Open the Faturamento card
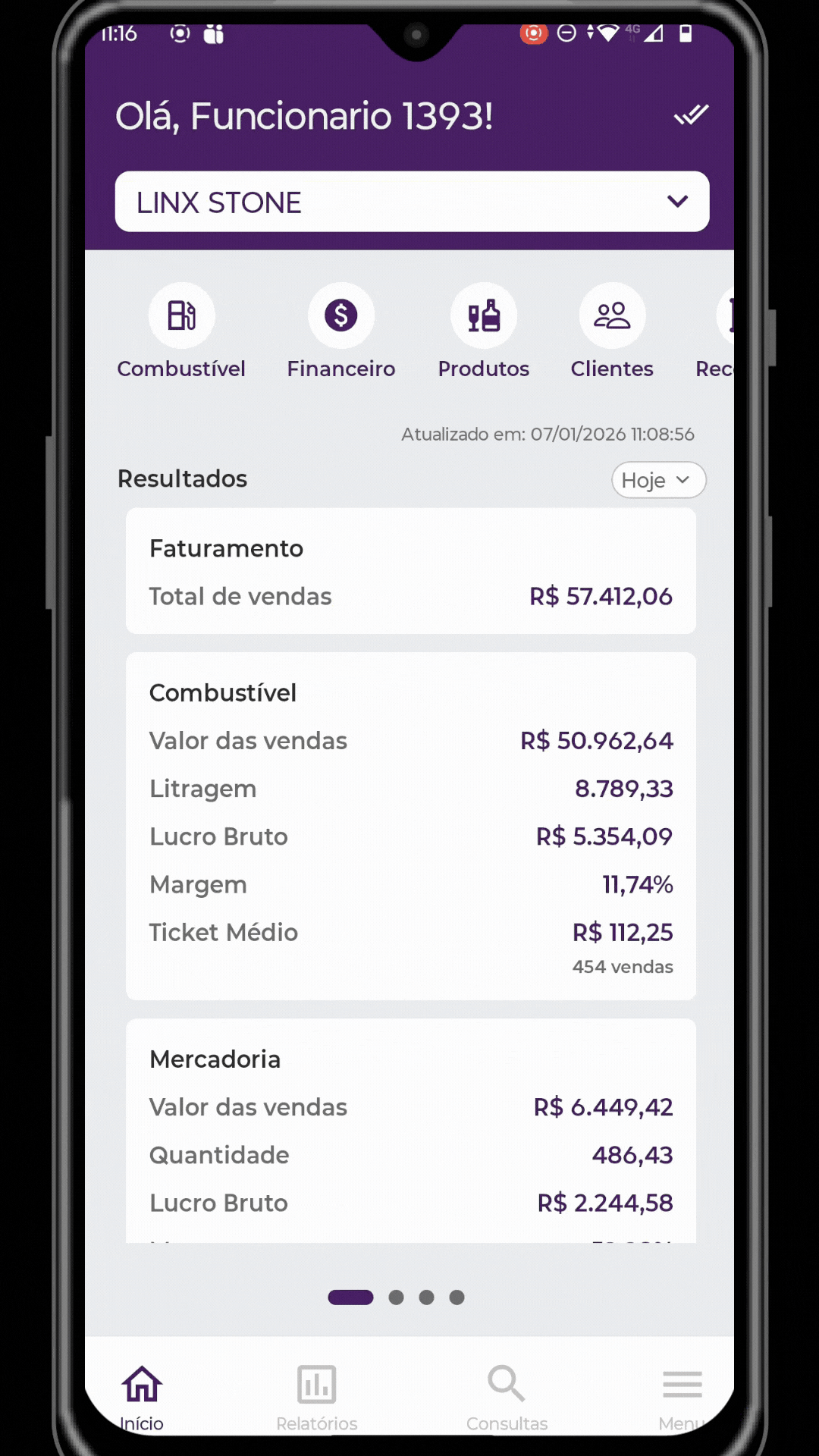819x1456 pixels. [410, 571]
